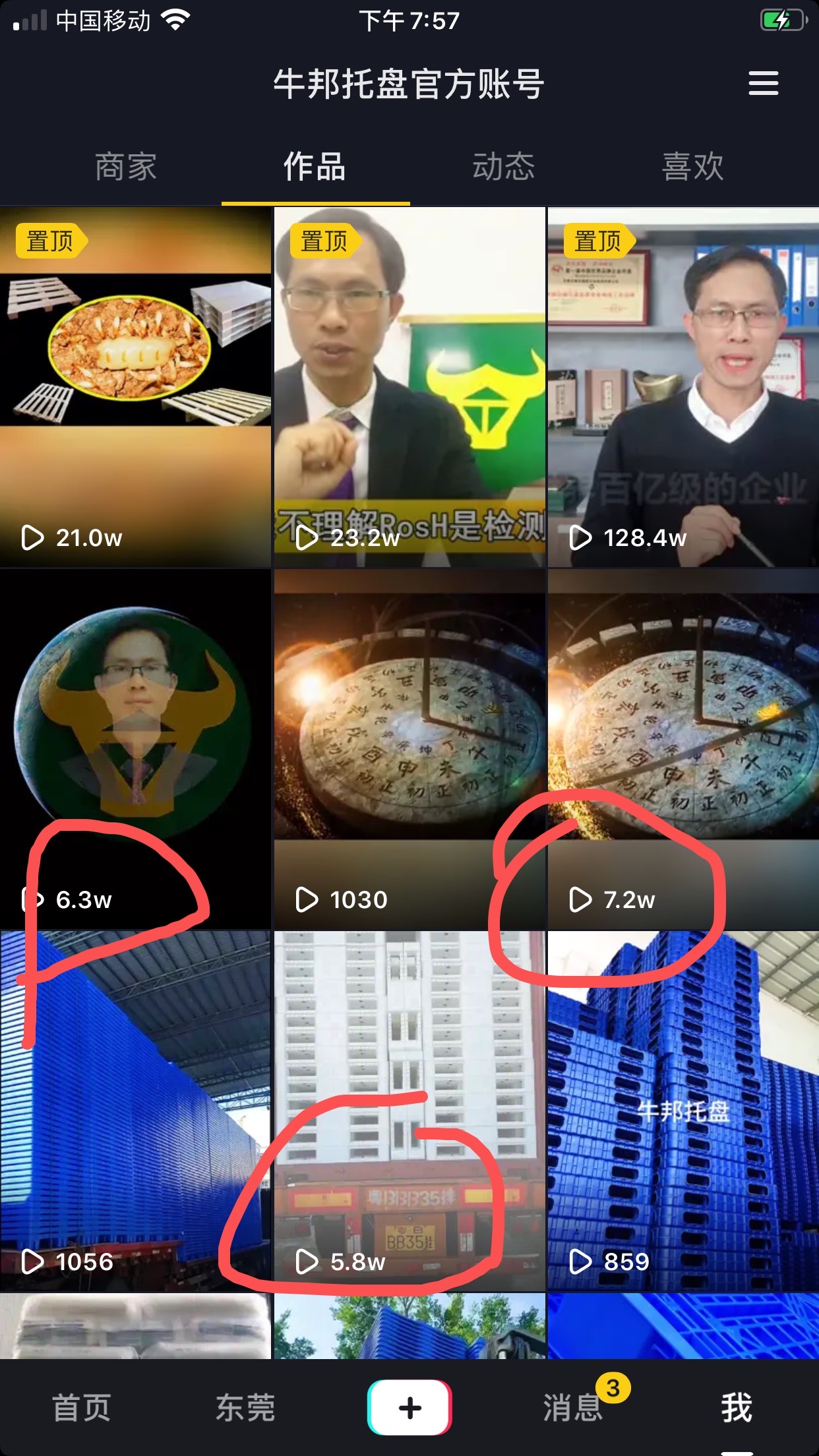Open 消息 with 3 unread messages
This screenshot has height=1456, width=819.
[573, 1407]
